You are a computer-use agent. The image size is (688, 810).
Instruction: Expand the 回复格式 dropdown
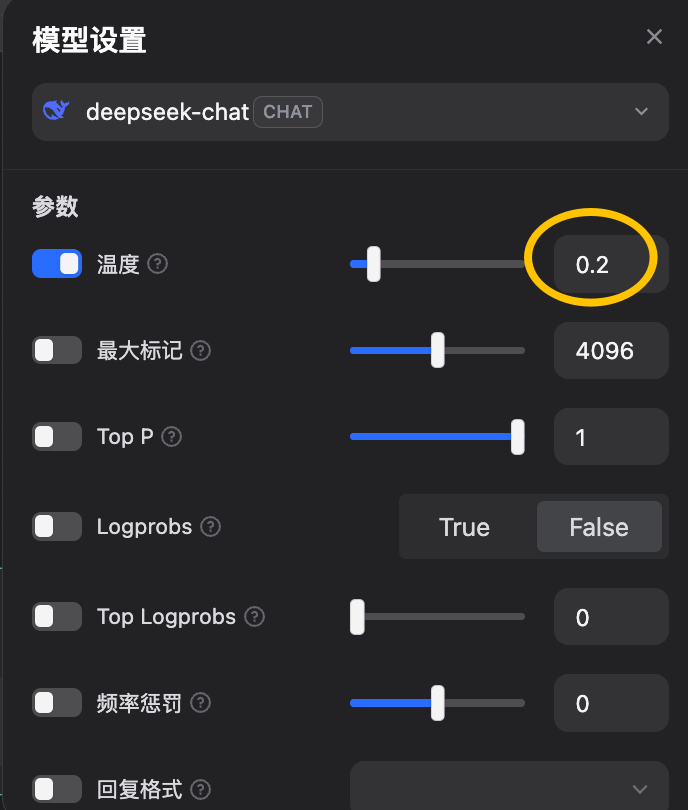508,789
